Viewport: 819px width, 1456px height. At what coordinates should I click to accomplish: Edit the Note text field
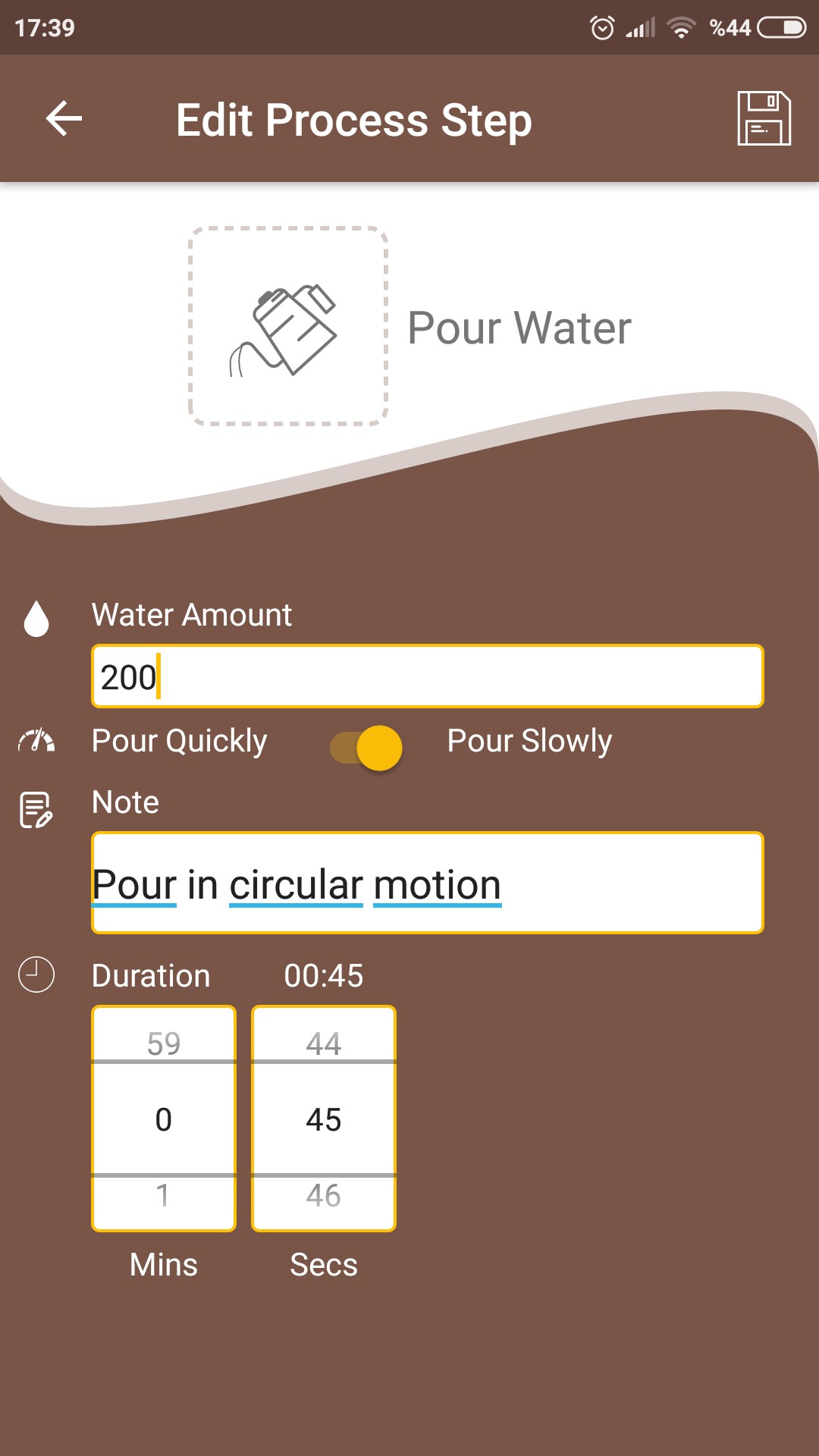click(x=427, y=883)
